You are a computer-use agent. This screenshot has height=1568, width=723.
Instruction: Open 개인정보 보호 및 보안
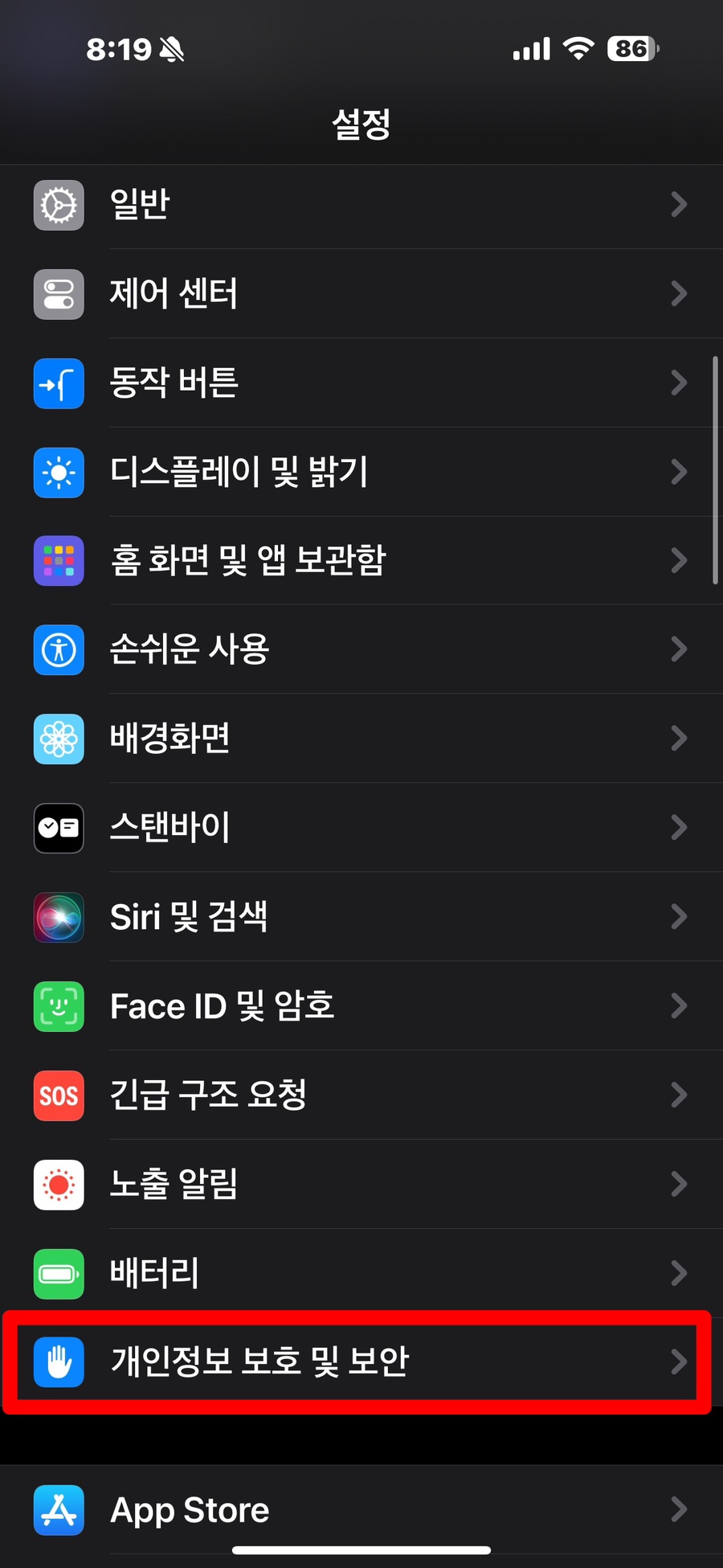point(361,1362)
